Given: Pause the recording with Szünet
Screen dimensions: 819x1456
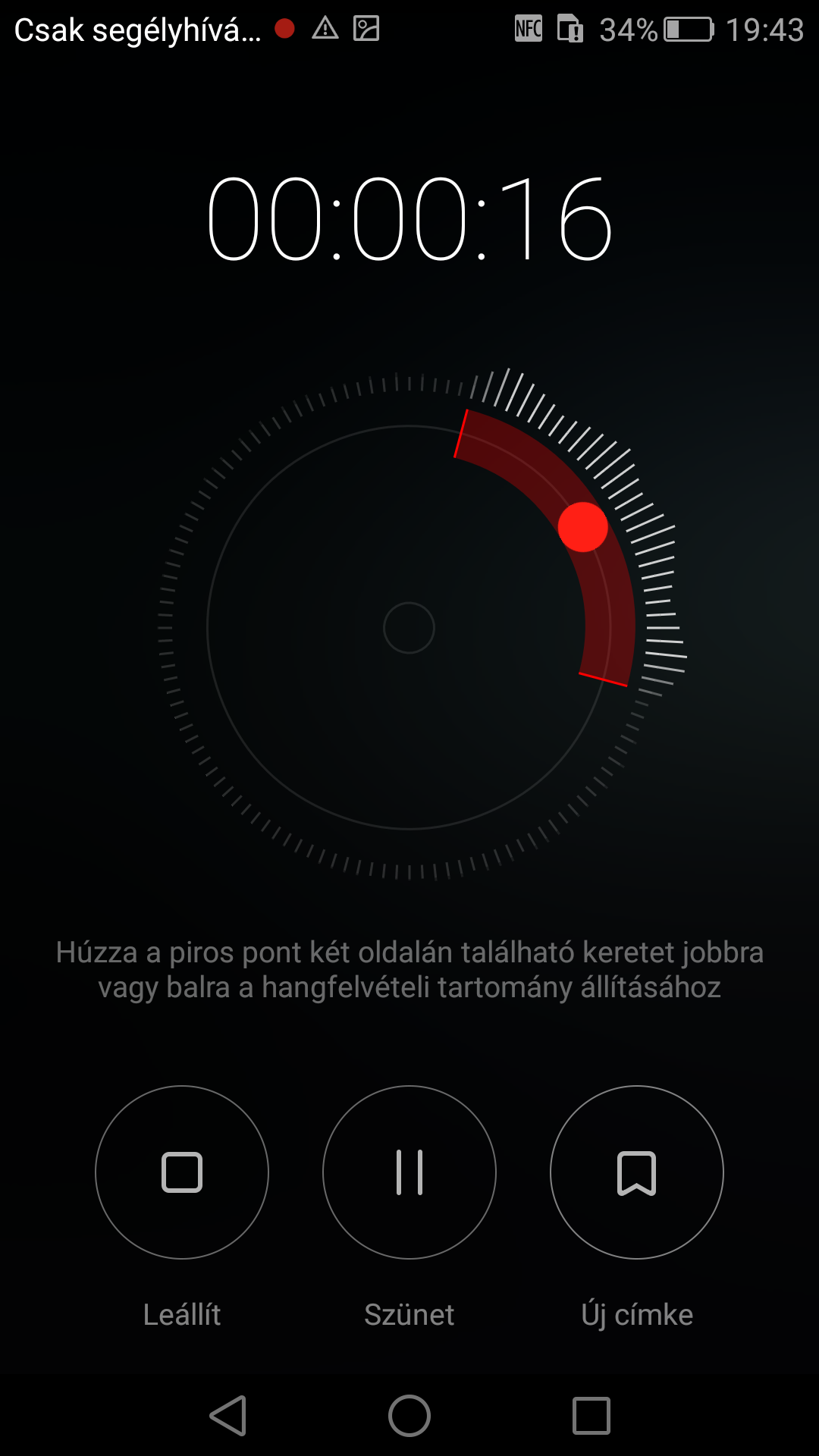Looking at the screenshot, I should tap(409, 1172).
